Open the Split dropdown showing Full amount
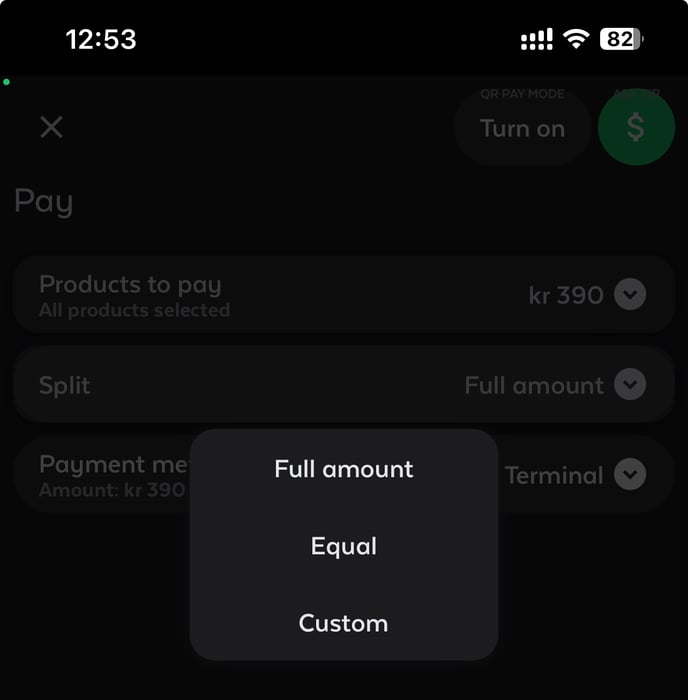 [629, 385]
